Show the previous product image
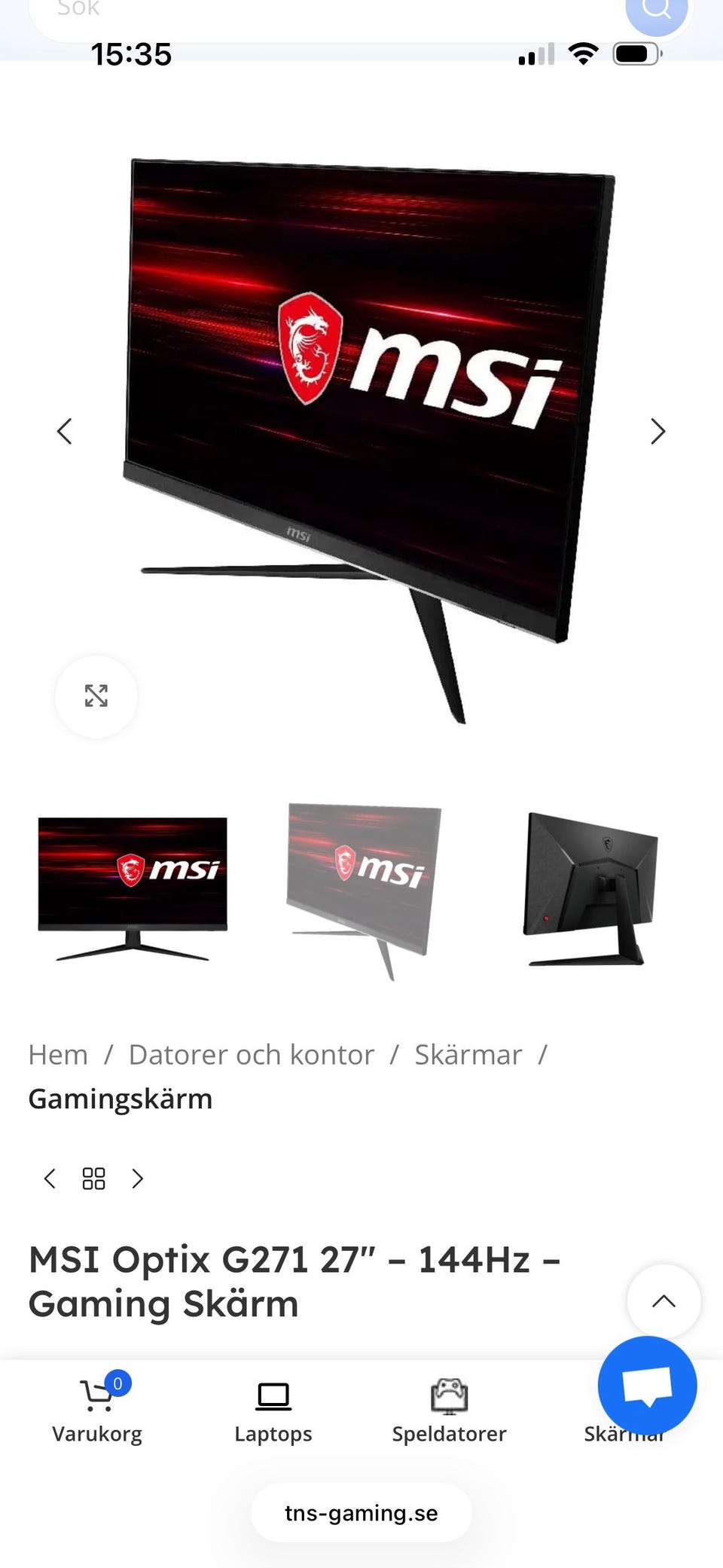The height and width of the screenshot is (1568, 723). 65,431
